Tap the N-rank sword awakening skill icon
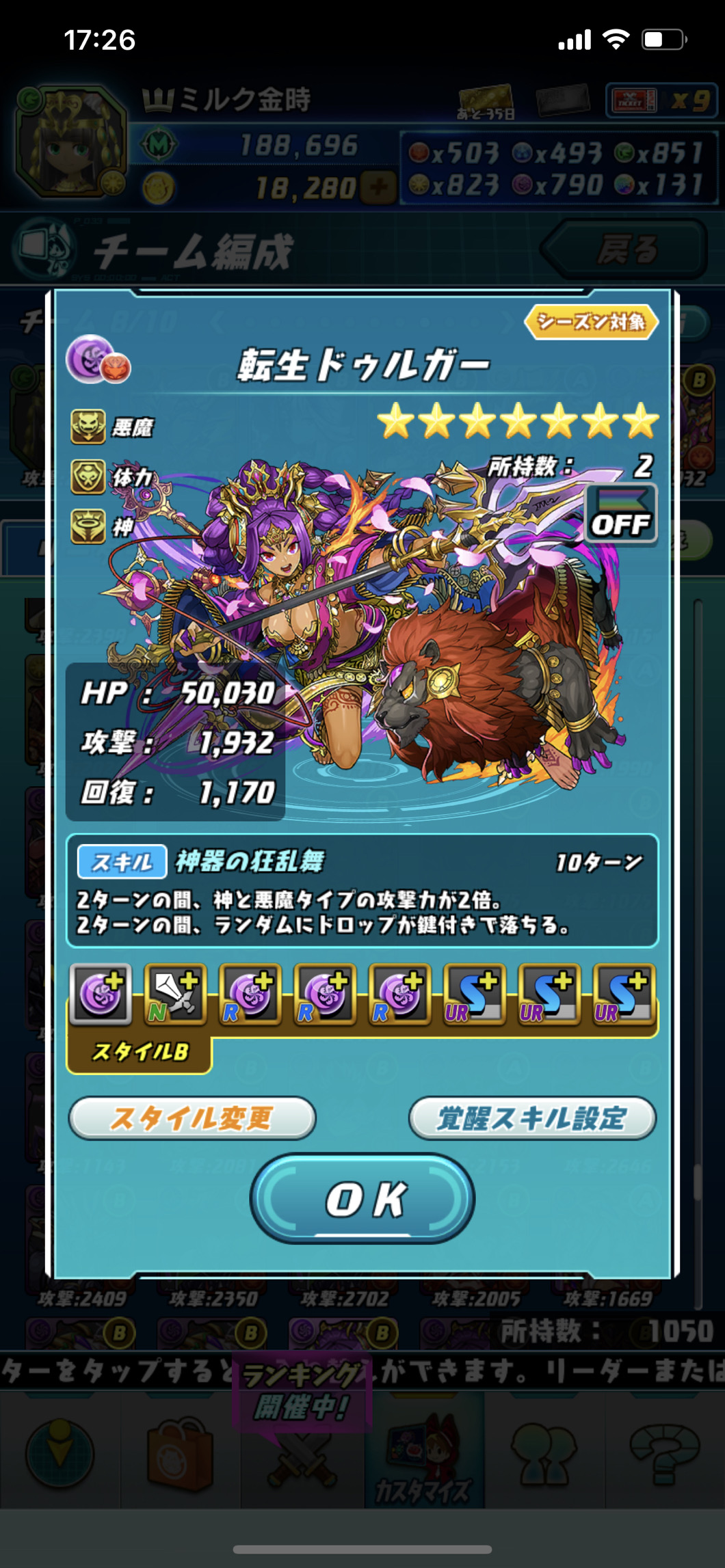The image size is (725, 1568). (x=176, y=995)
